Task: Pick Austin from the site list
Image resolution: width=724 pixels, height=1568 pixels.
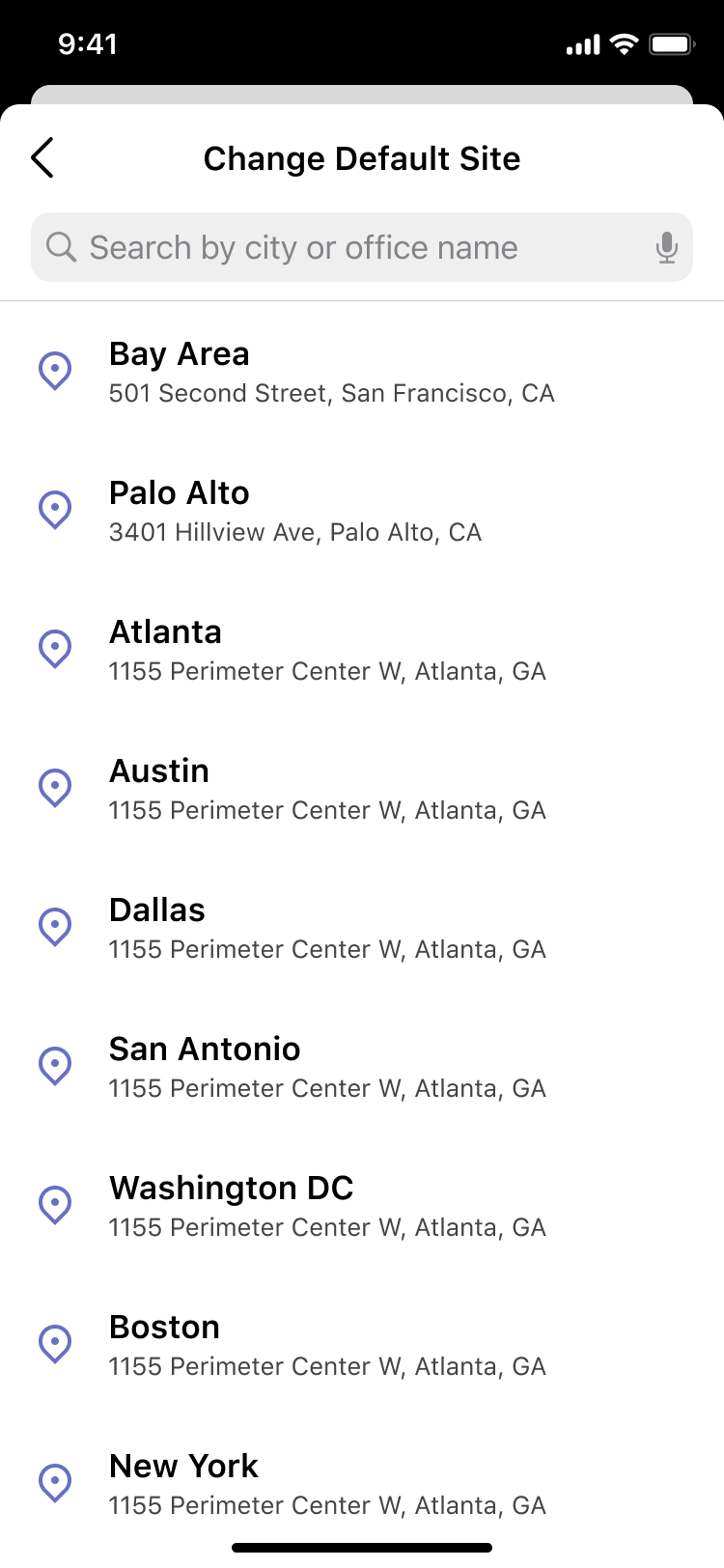Action: click(362, 788)
